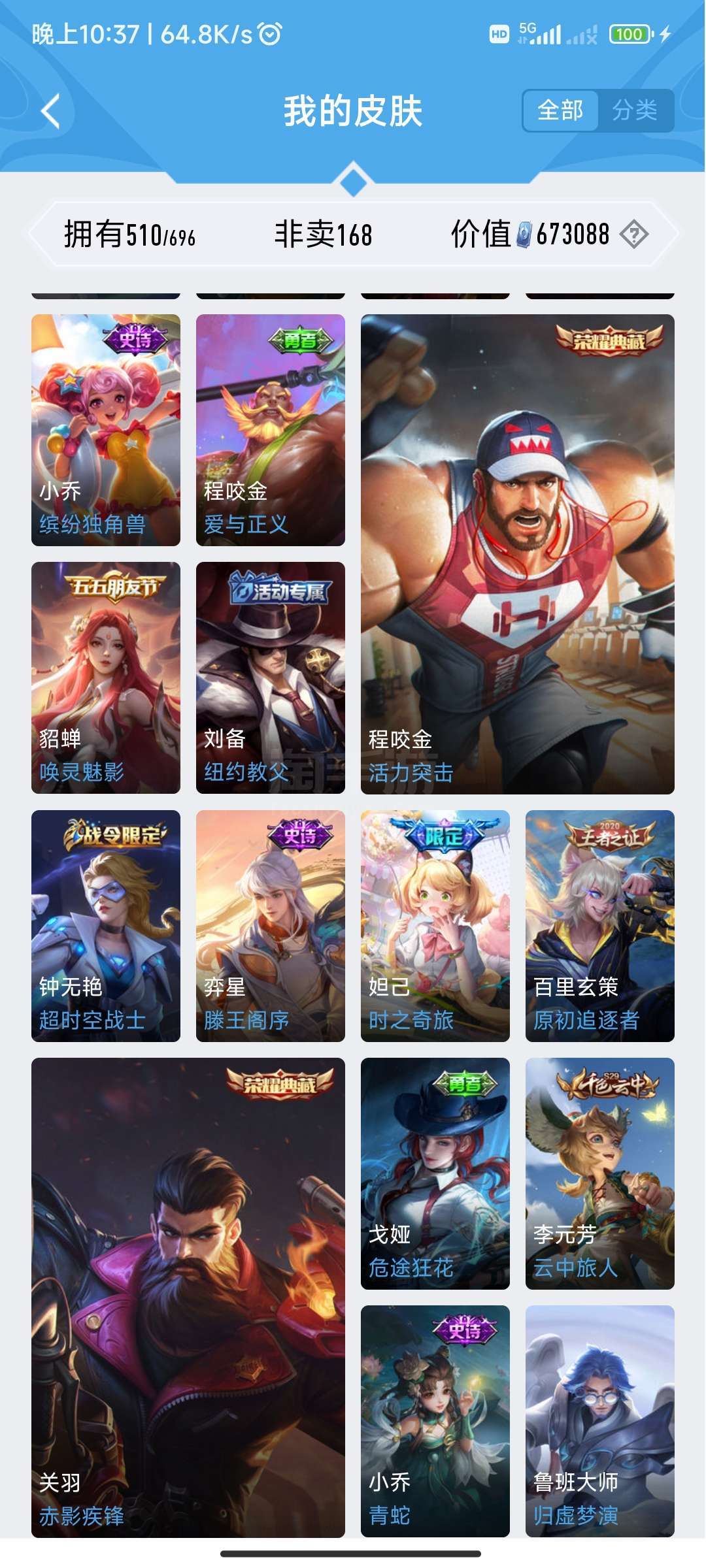Screen dimensions: 706x1568
Task: Open 程咬金 活力突击 skin card
Action: click(518, 554)
